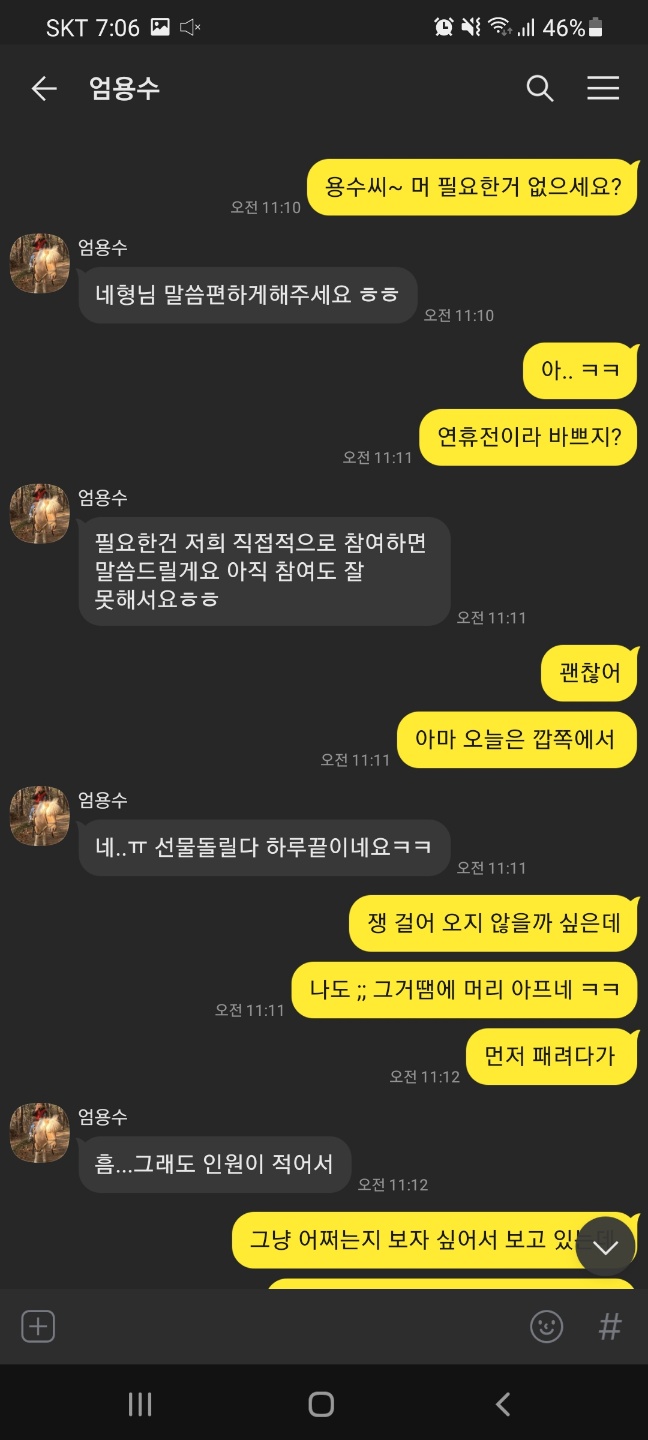This screenshot has width=648, height=1440.
Task: Open the emoticon picker
Action: [546, 1326]
